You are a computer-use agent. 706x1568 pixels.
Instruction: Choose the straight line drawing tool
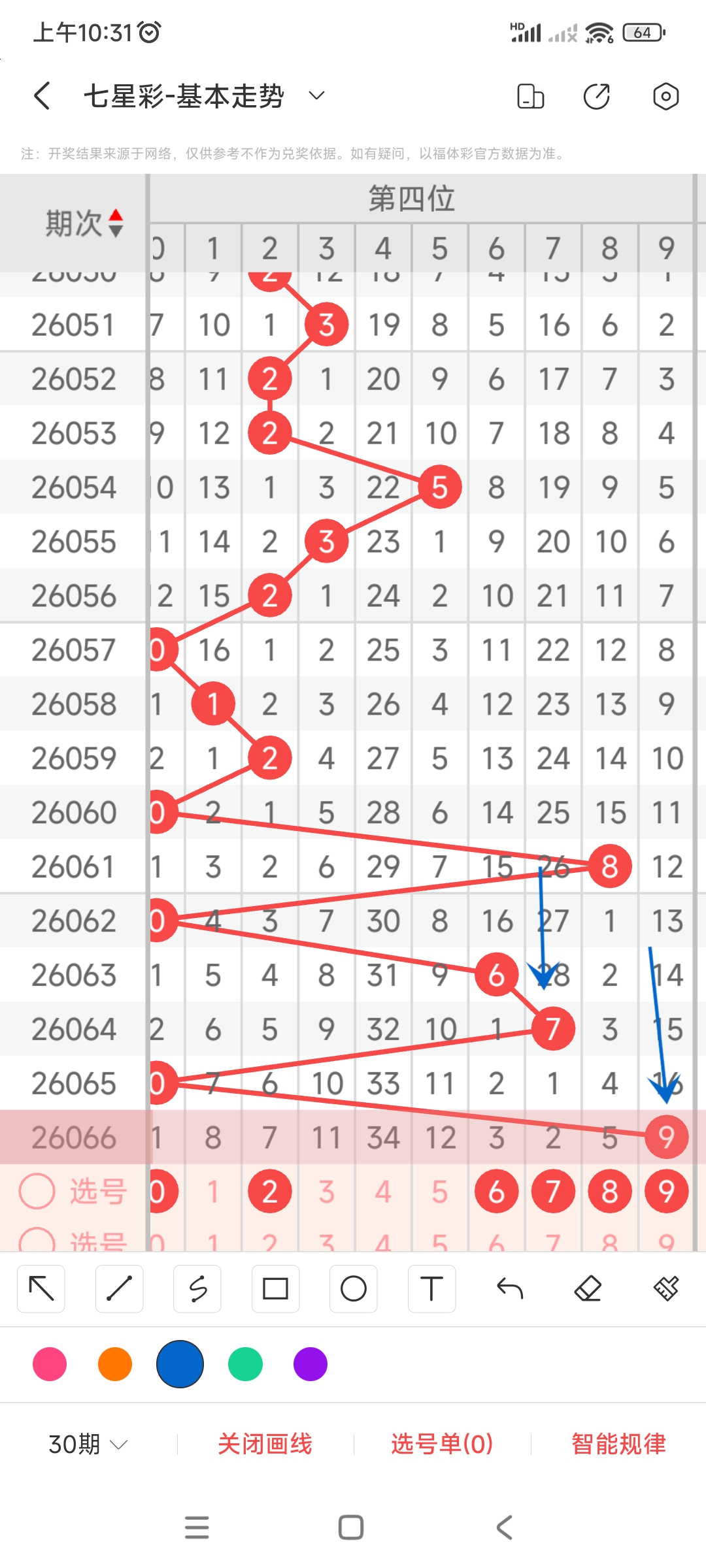[119, 1288]
